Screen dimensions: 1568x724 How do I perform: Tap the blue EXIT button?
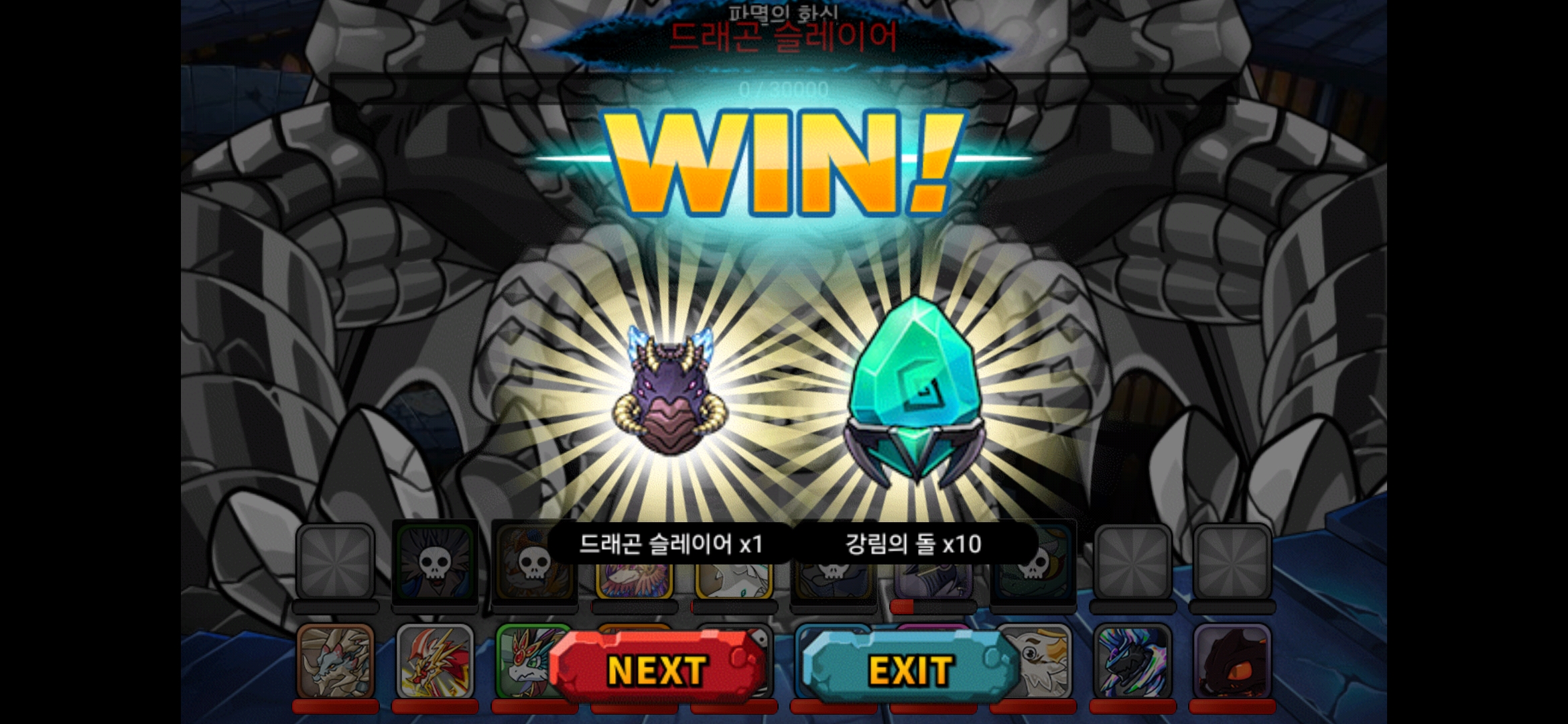(910, 669)
